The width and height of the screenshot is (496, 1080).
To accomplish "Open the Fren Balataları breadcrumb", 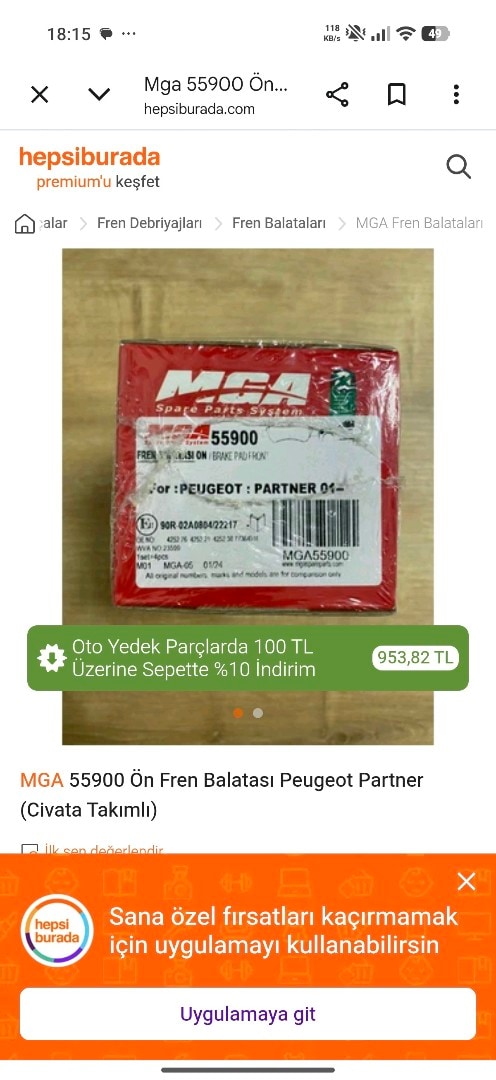I will click(x=279, y=223).
